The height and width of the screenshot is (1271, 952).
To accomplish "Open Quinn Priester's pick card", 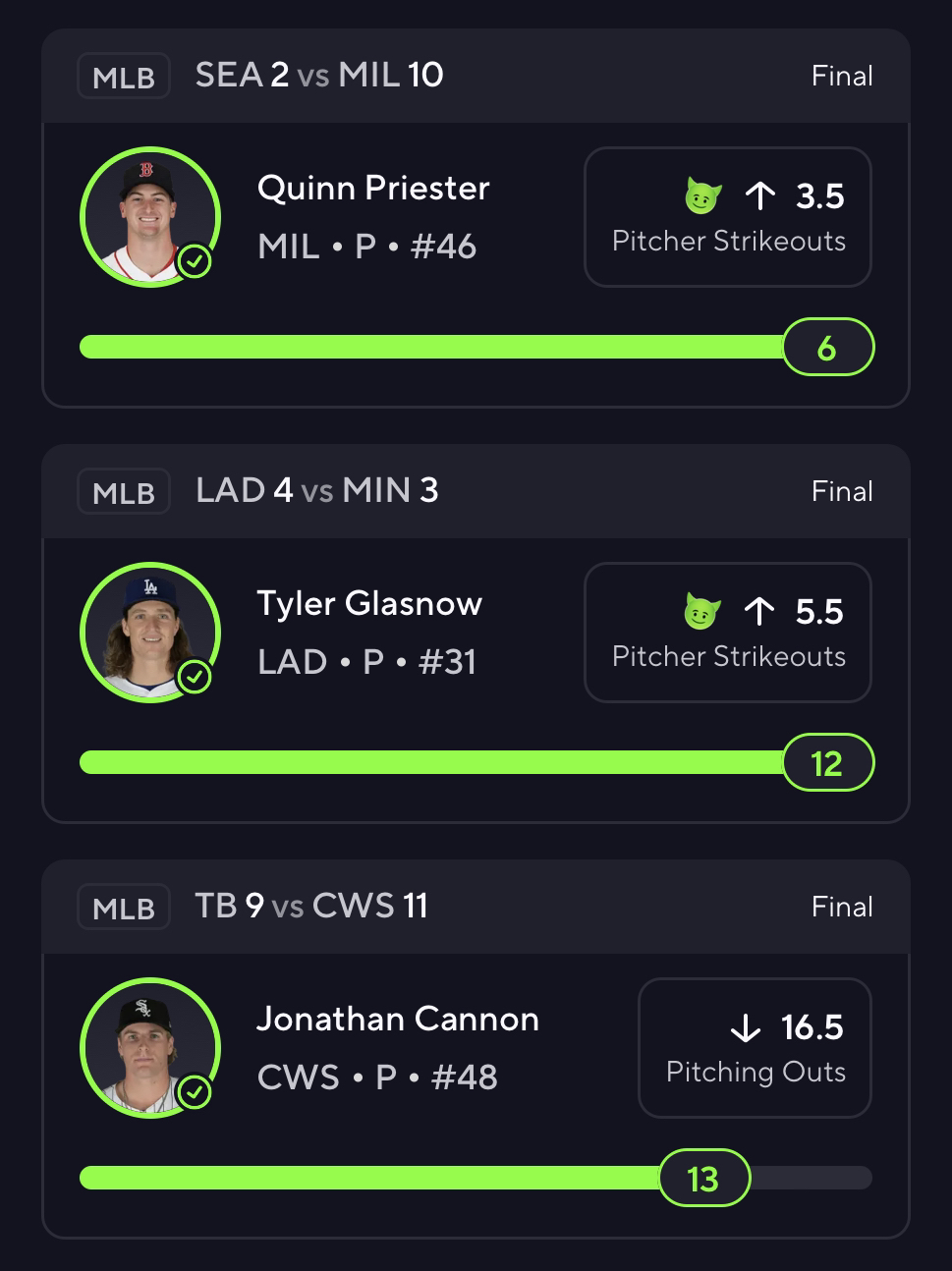I will 373,216.
